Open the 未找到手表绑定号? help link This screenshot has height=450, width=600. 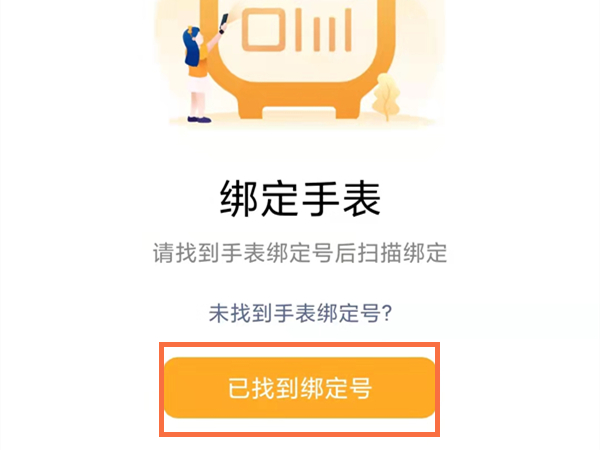click(300, 313)
